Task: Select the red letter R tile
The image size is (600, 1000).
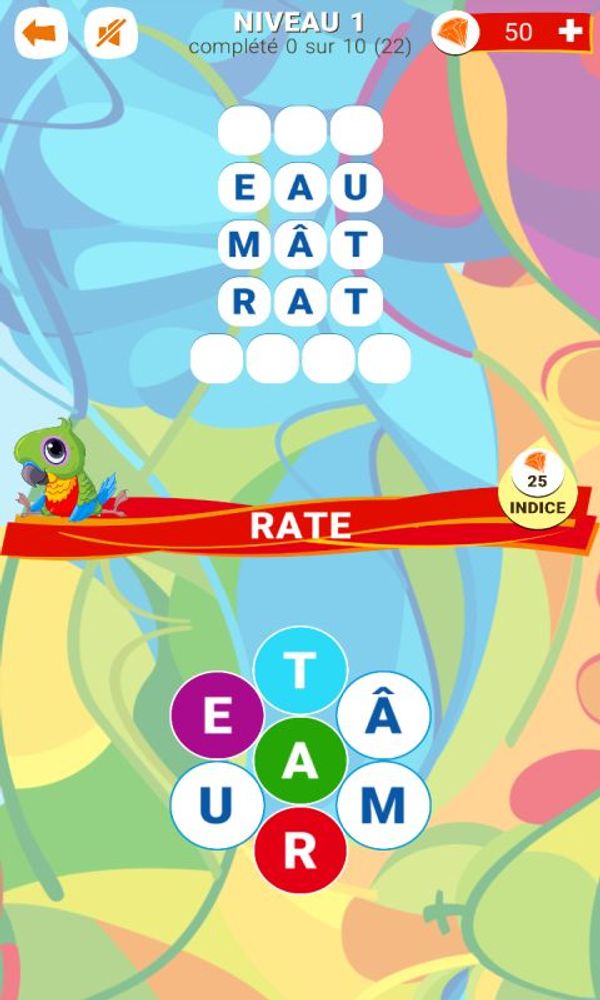Action: (300, 851)
